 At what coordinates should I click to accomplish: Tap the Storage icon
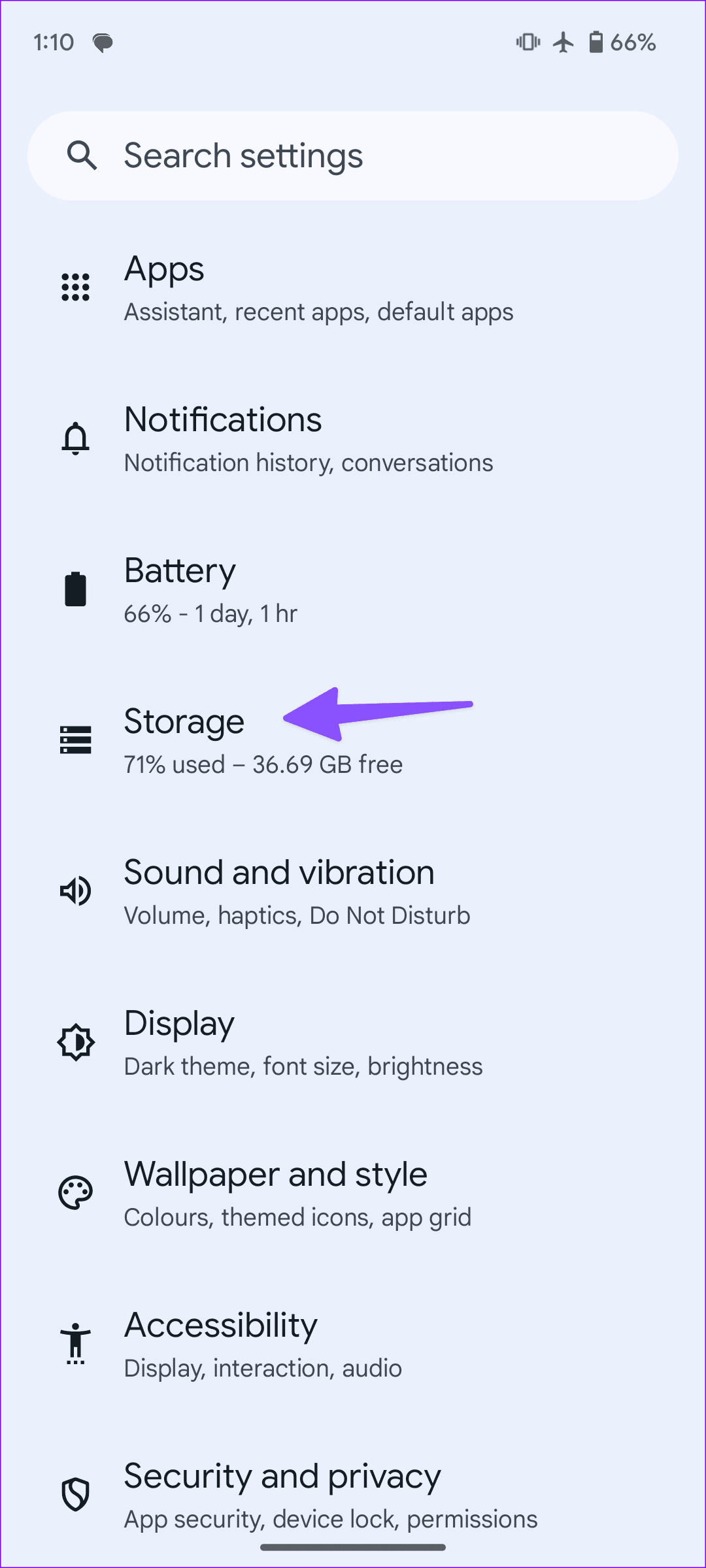pyautogui.click(x=75, y=740)
